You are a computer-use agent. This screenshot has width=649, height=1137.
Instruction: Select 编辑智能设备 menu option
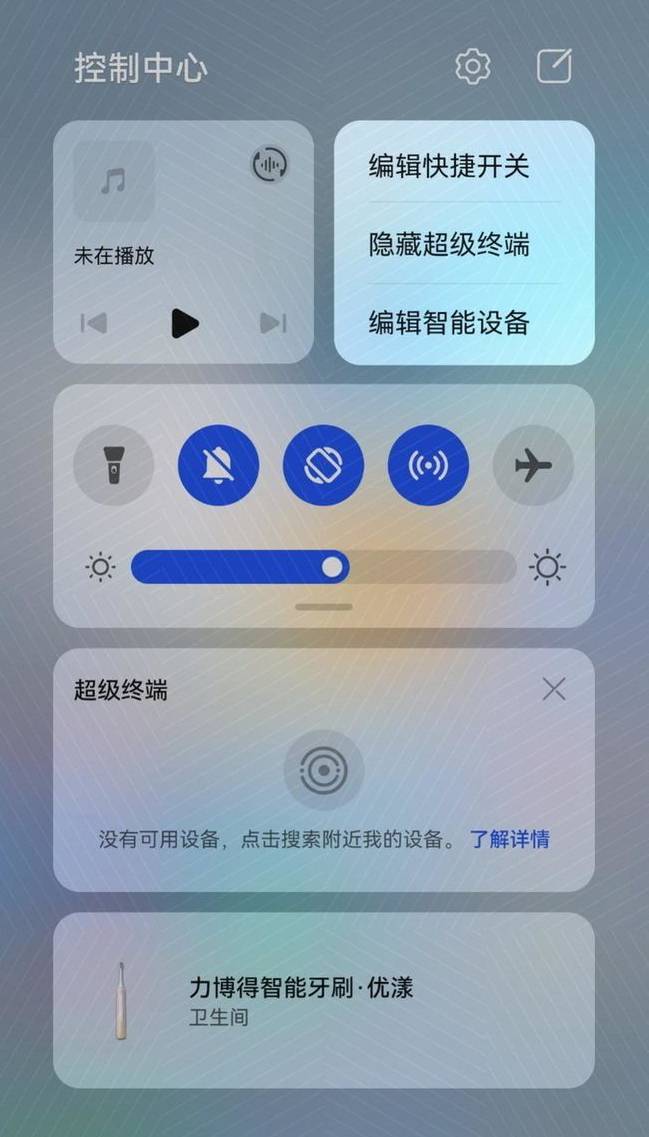coord(449,322)
